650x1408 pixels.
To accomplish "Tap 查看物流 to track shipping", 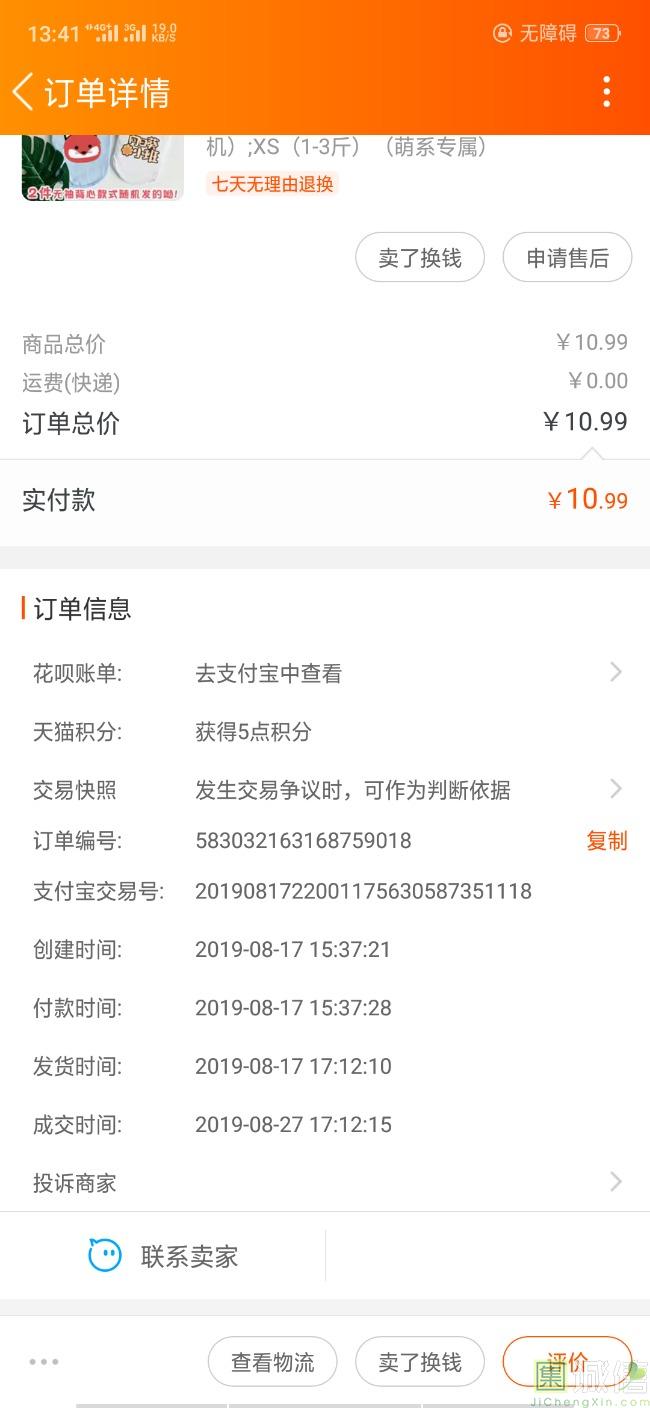I will pos(272,1362).
